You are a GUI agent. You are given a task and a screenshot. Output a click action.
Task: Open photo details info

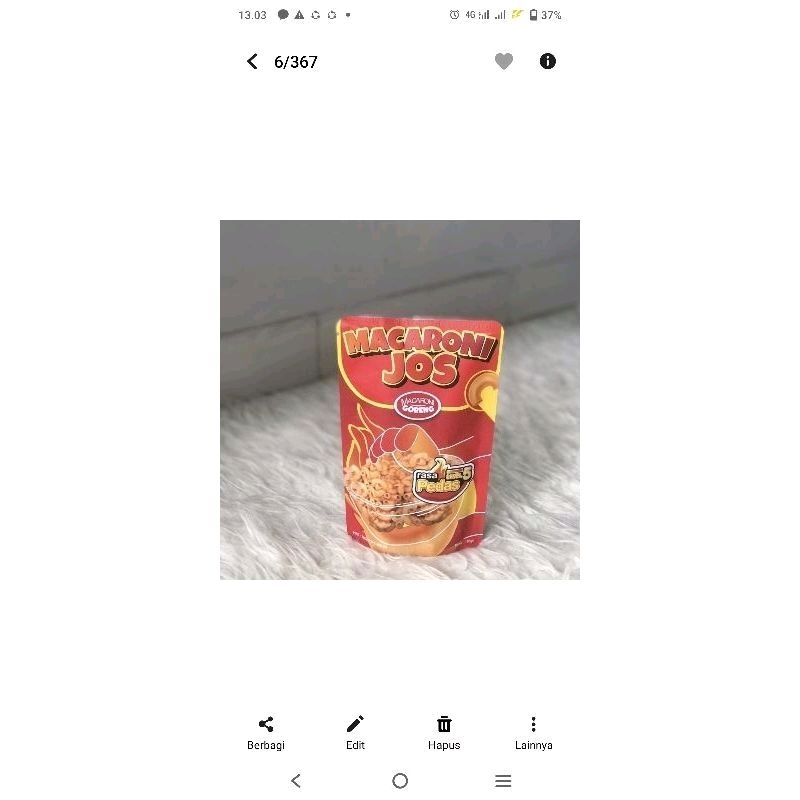(548, 62)
